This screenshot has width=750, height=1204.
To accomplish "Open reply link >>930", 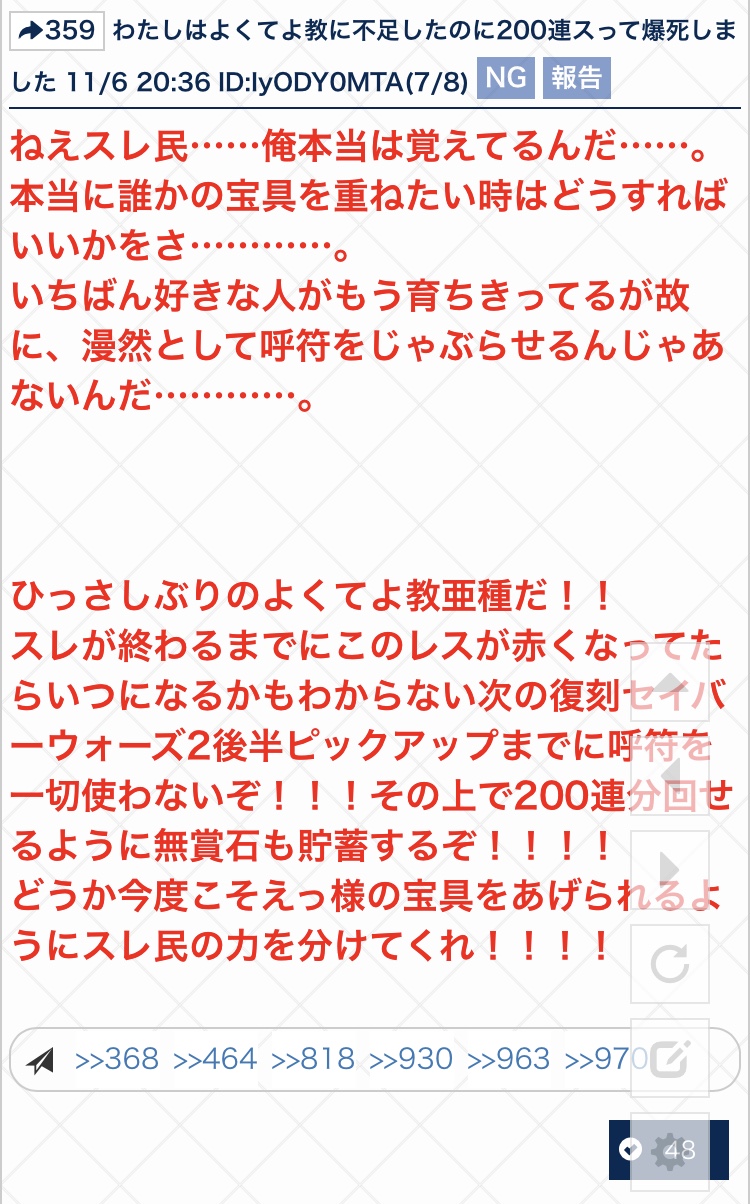I will pos(411,1059).
